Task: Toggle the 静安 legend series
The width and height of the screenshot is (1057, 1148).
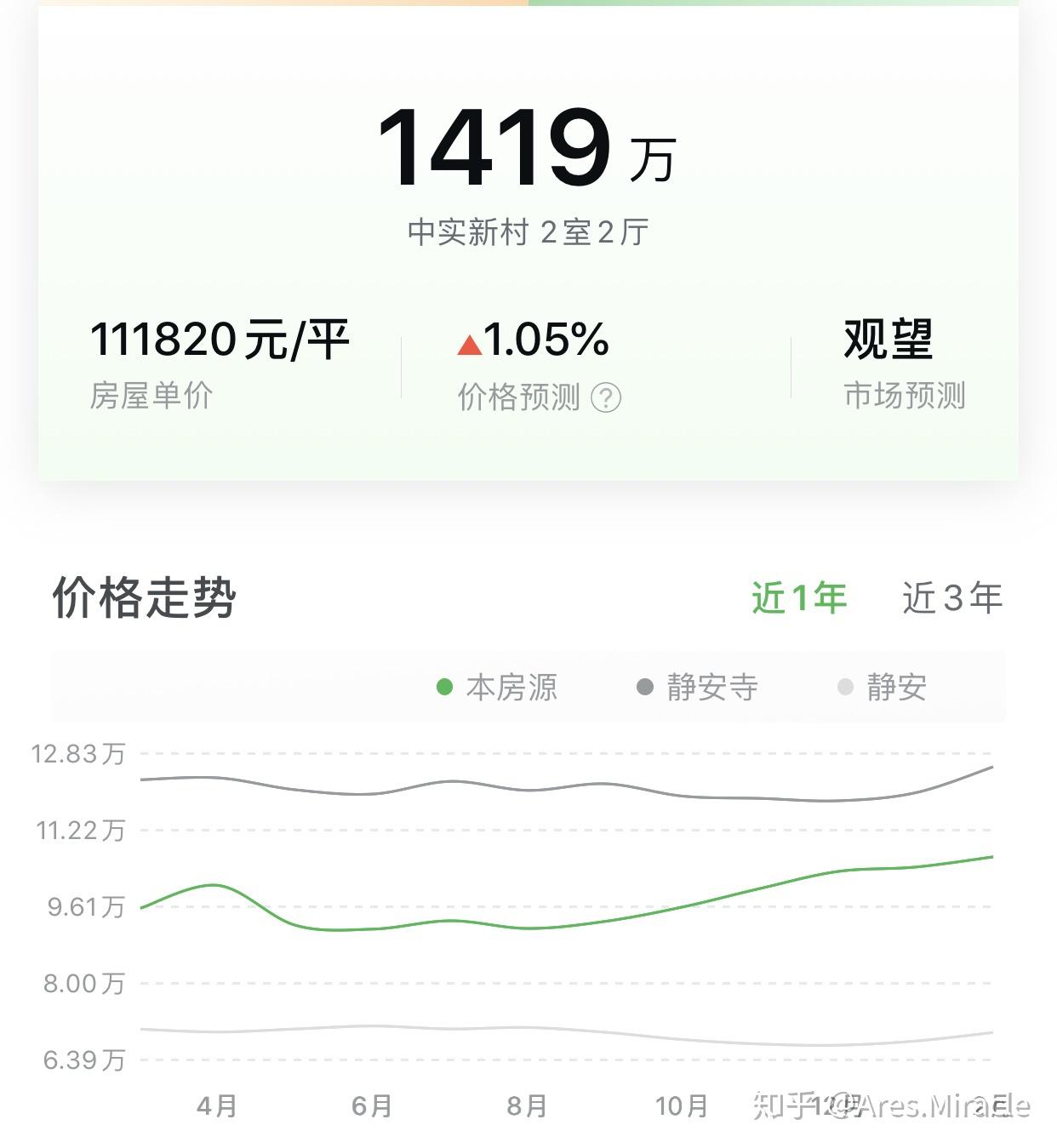Action: coord(883,687)
